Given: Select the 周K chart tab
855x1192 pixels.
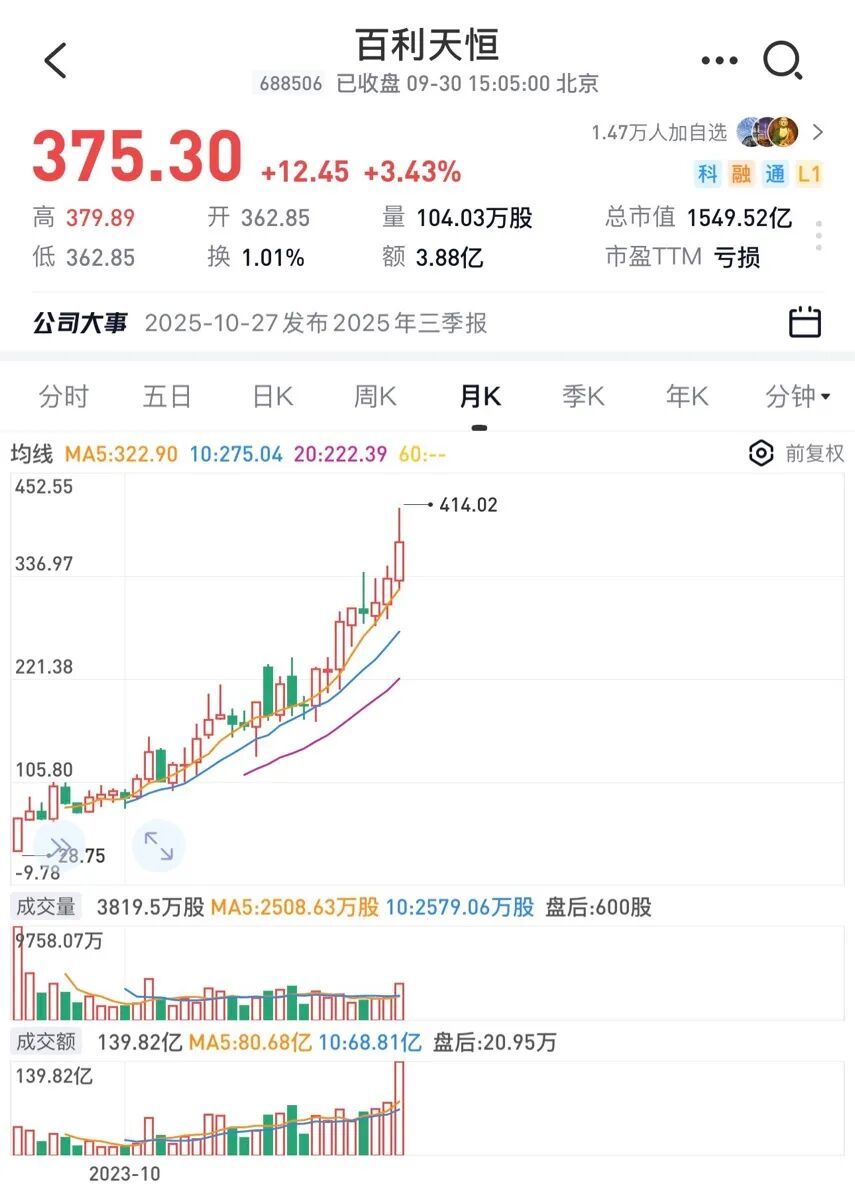Looking at the screenshot, I should (x=375, y=397).
